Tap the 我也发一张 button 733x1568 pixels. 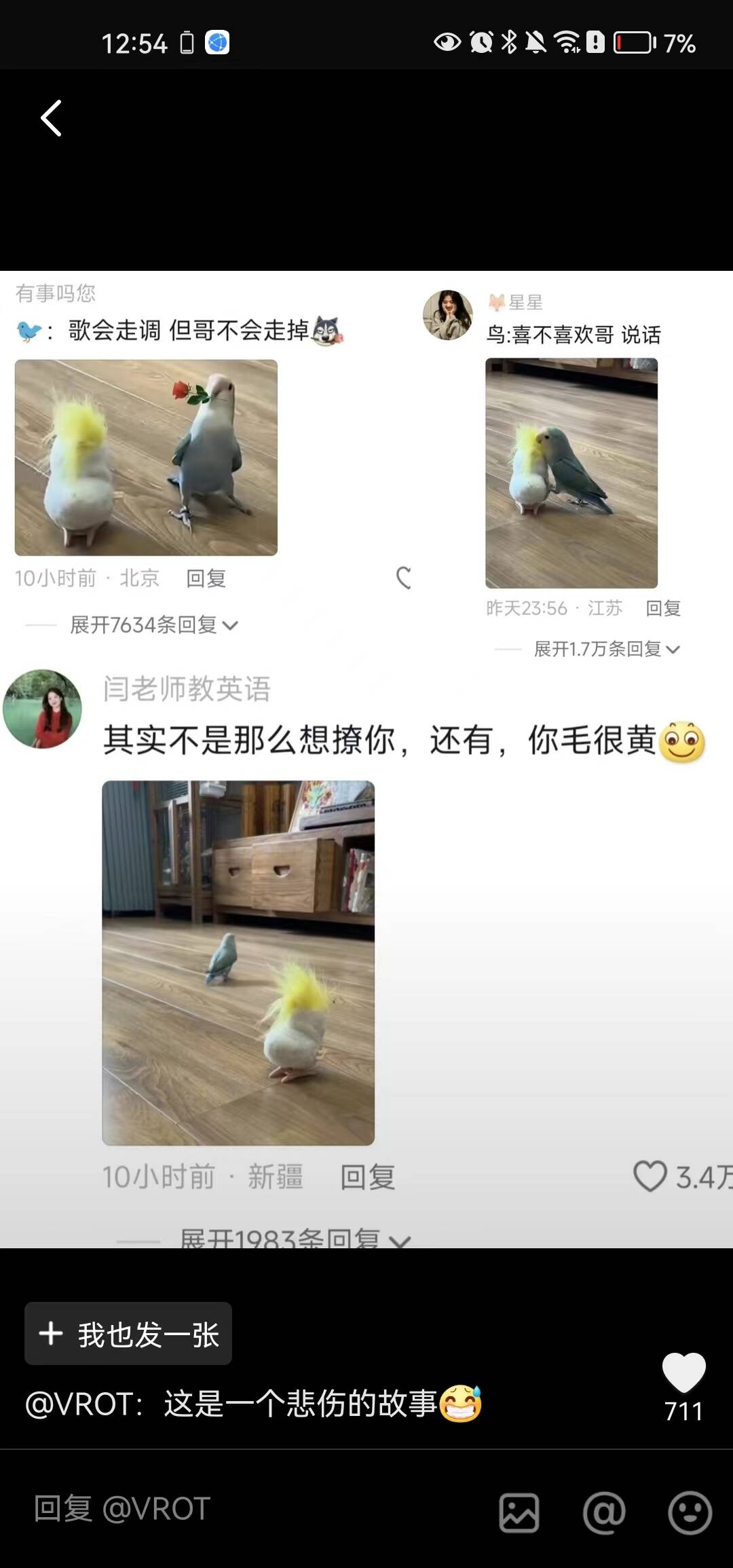[x=128, y=1334]
